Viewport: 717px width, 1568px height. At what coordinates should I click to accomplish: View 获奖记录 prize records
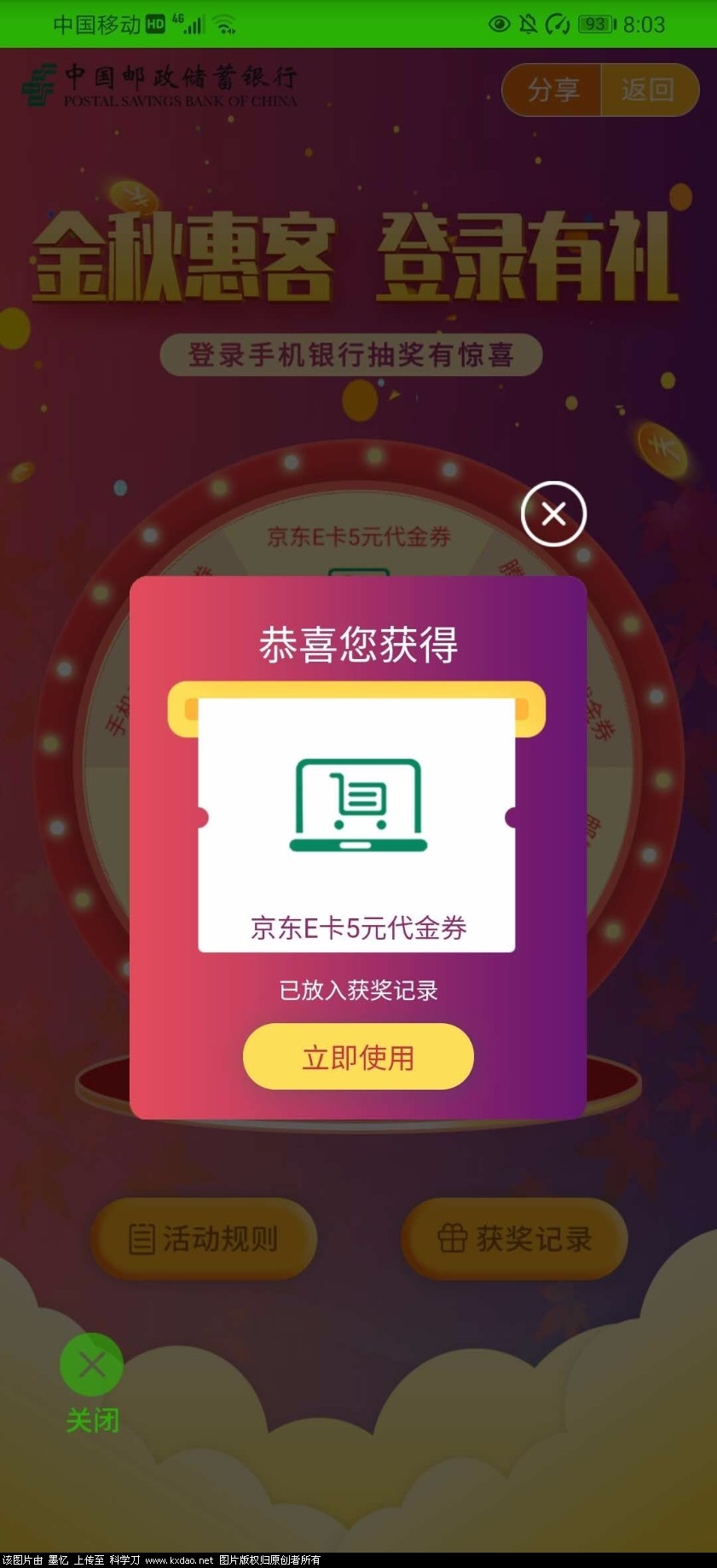click(514, 1238)
